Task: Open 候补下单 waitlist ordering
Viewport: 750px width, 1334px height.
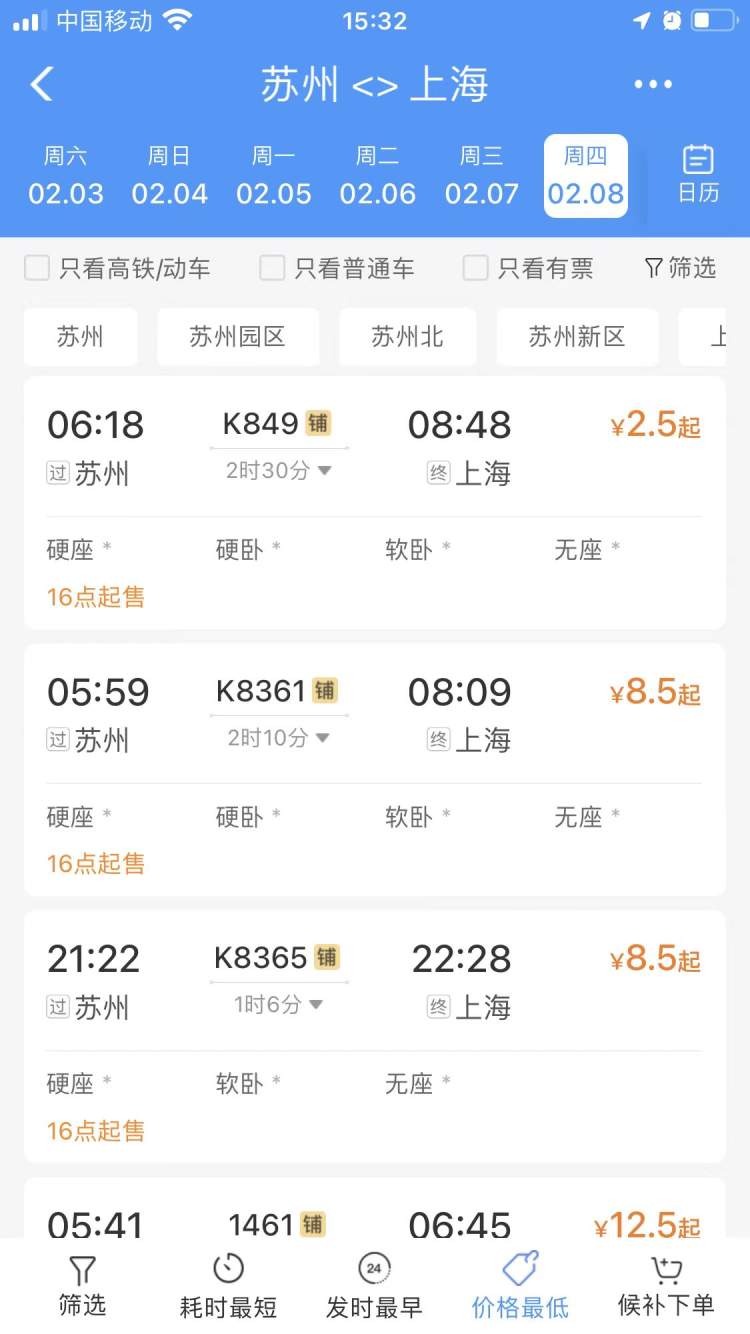Action: 666,1286
